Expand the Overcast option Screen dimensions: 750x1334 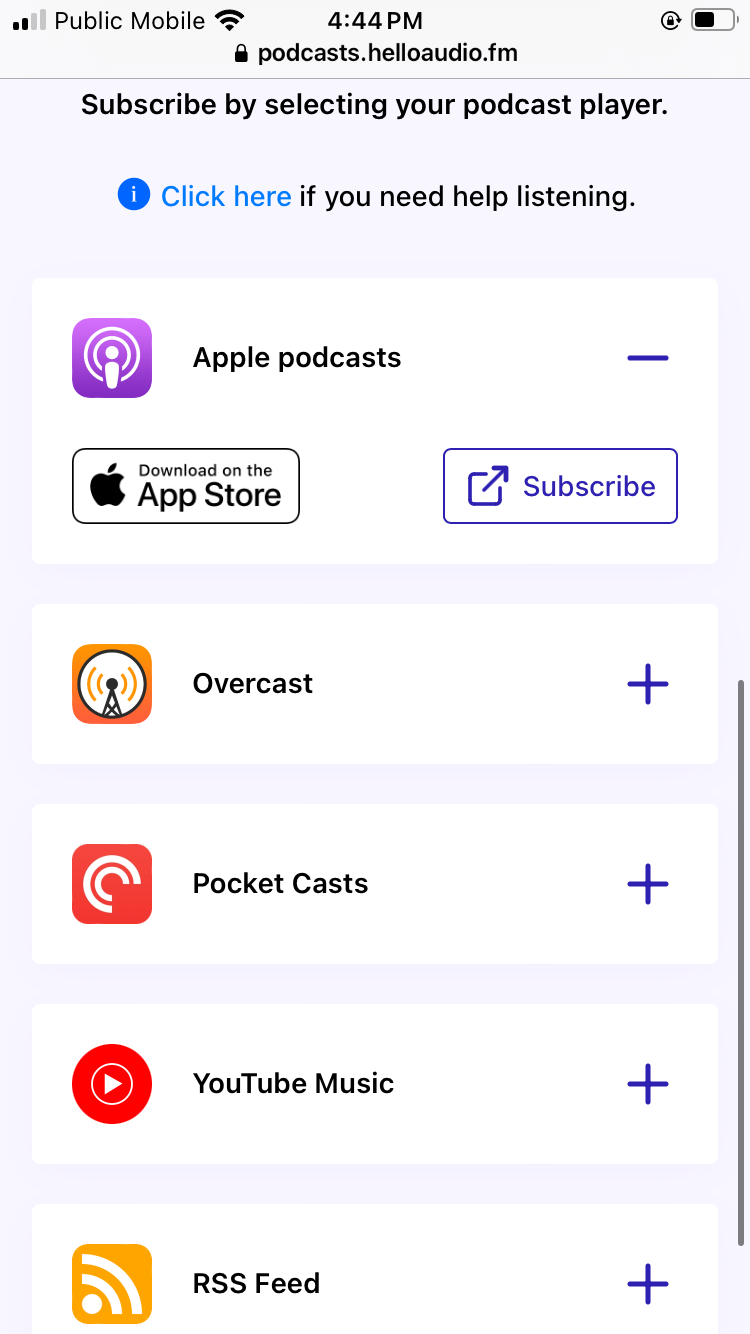647,684
